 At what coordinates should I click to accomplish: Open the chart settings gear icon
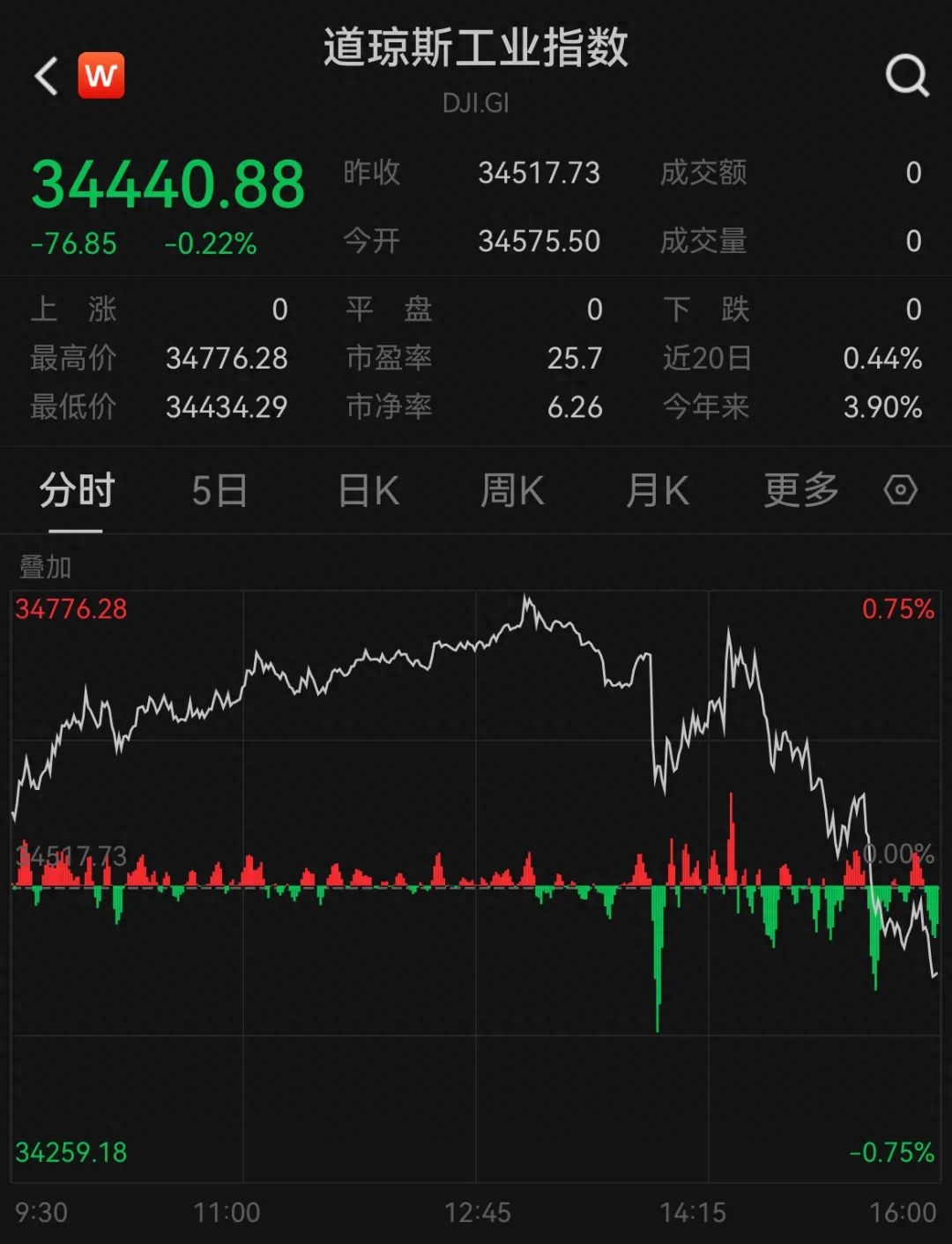pyautogui.click(x=898, y=492)
